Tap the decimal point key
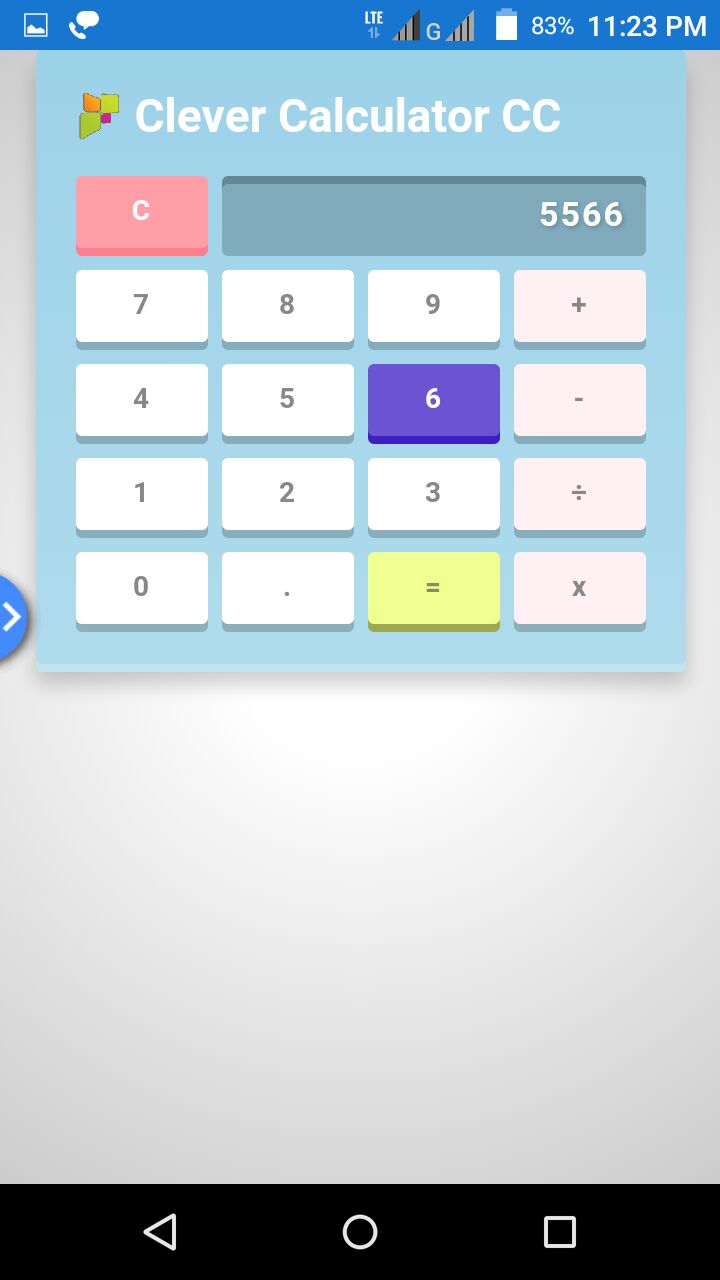Image resolution: width=720 pixels, height=1280 pixels. (287, 588)
